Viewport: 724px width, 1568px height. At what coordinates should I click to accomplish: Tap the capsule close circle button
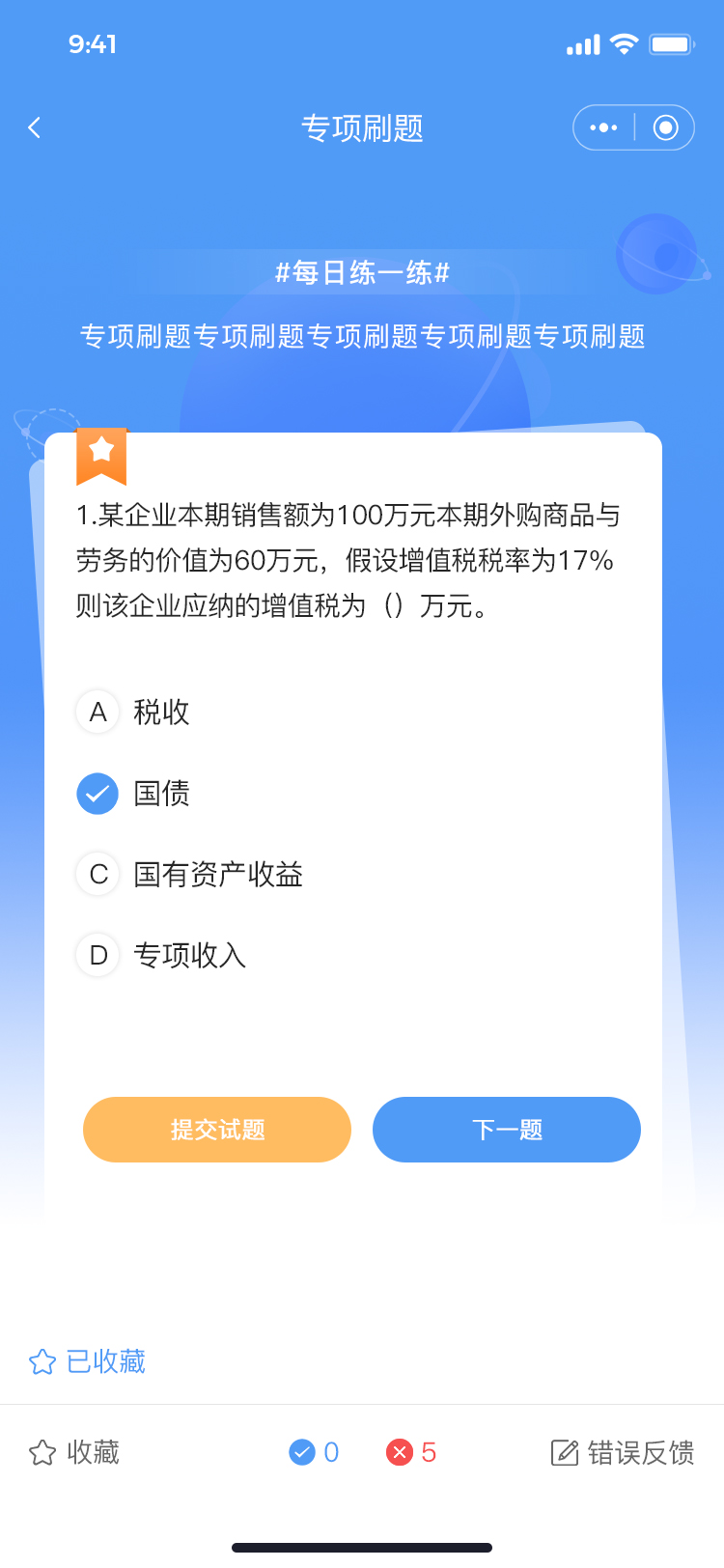pyautogui.click(x=666, y=126)
